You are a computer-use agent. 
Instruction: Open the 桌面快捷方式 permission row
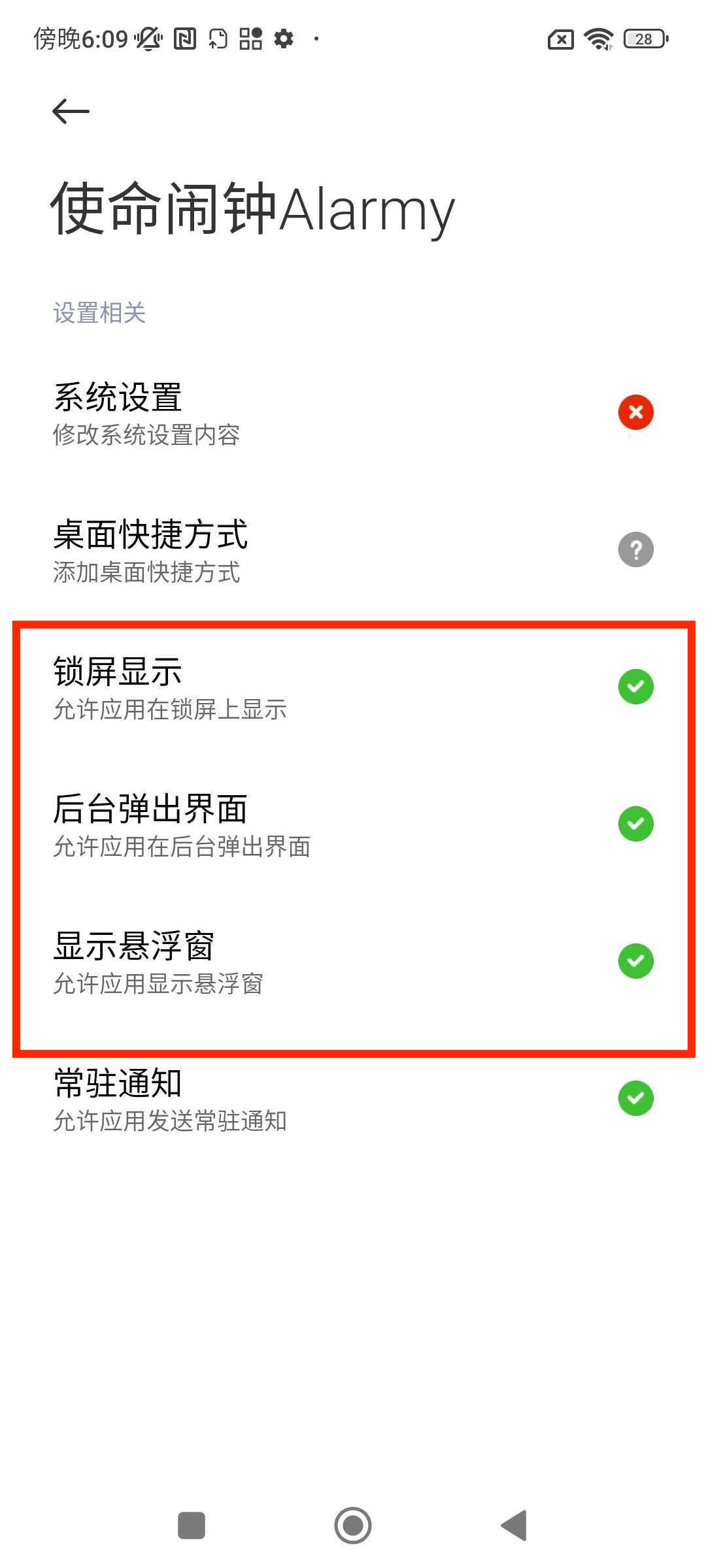pyautogui.click(x=353, y=550)
